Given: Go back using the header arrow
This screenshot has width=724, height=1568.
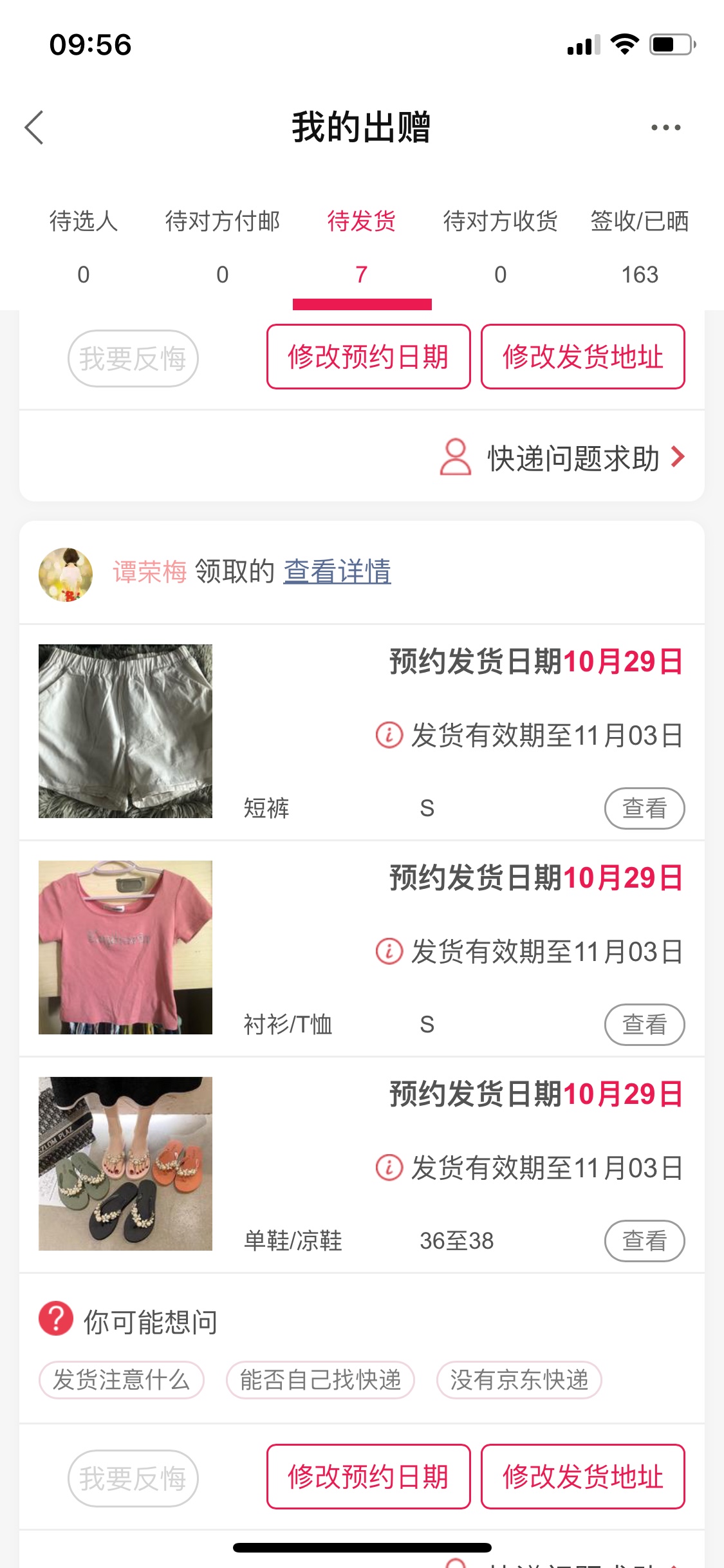Looking at the screenshot, I should [x=35, y=127].
